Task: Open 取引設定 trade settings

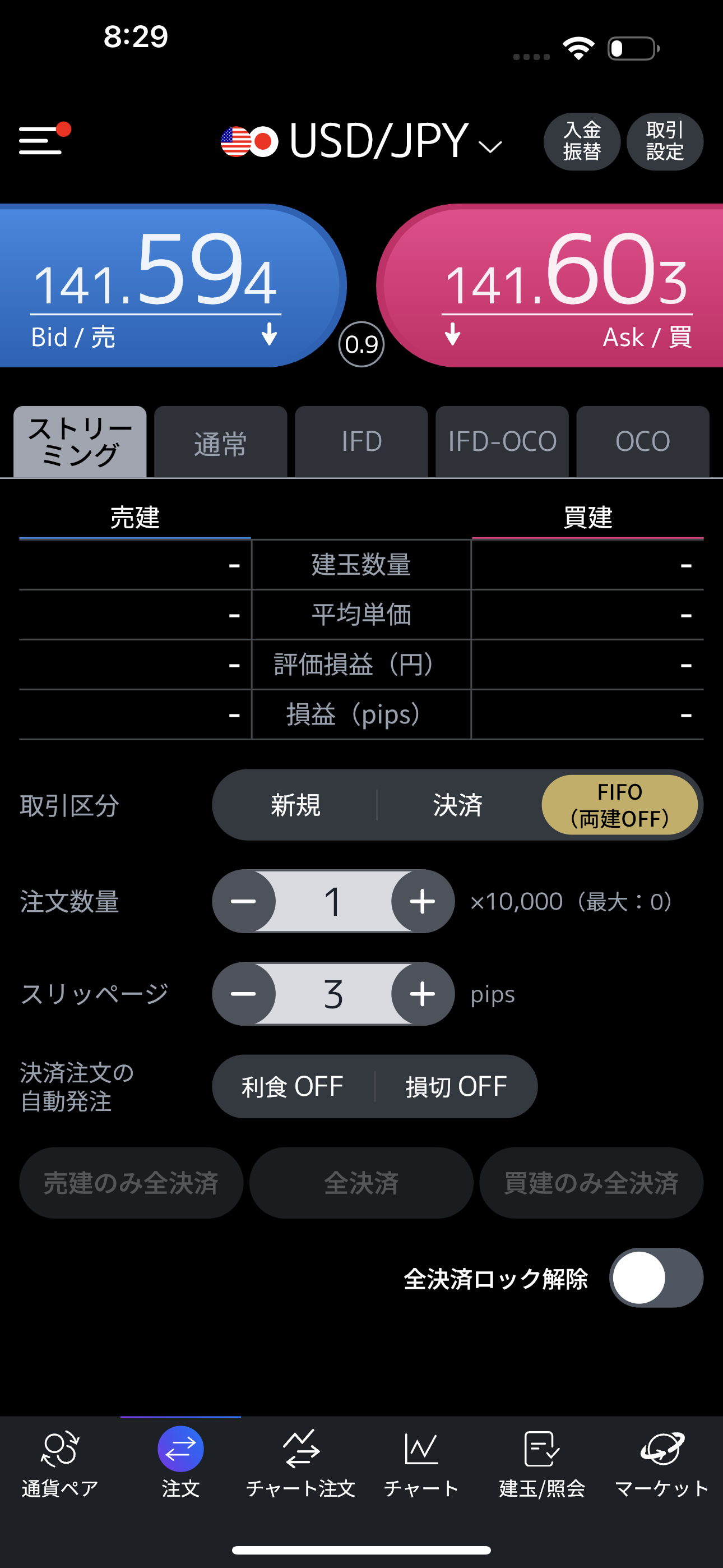Action: coord(665,141)
